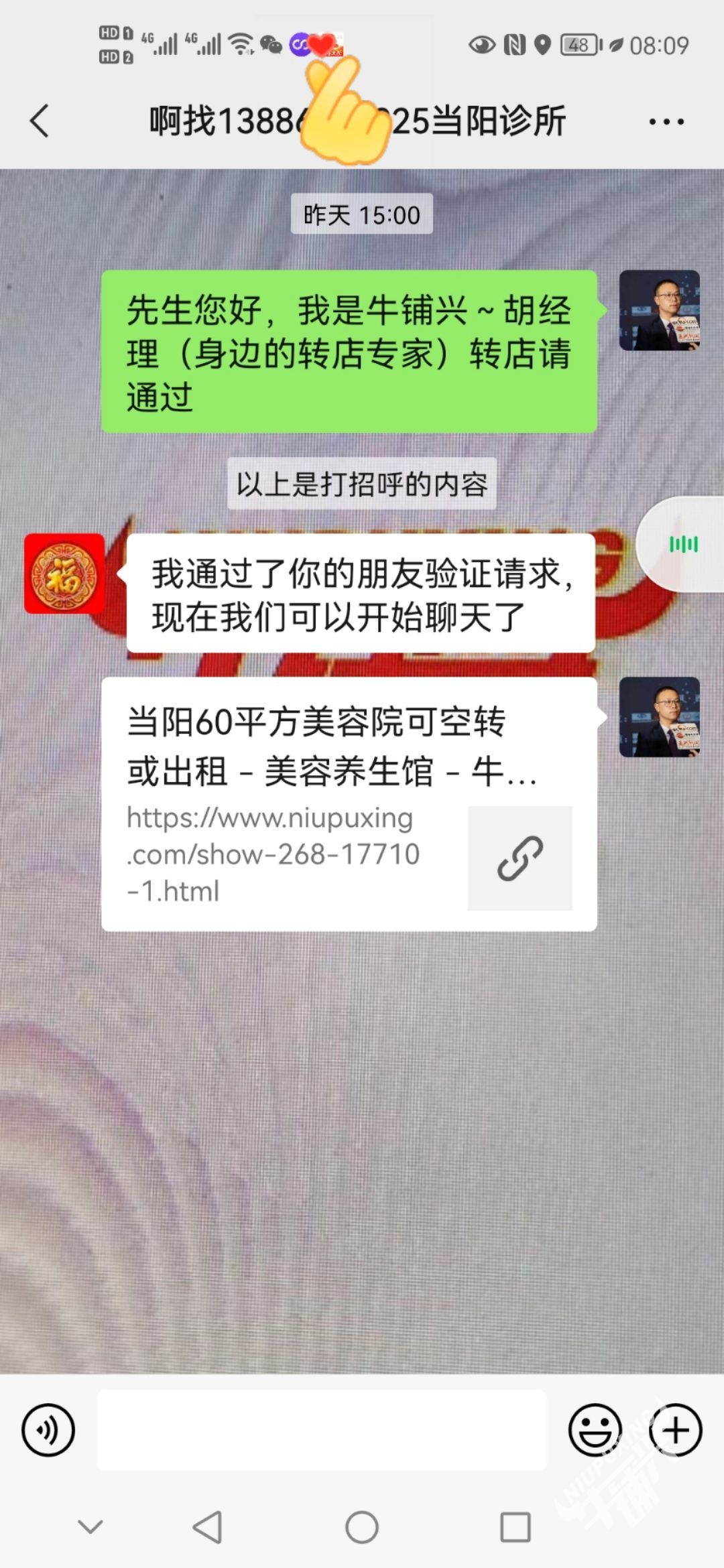The width and height of the screenshot is (724, 1568).
Task: Go back to the chat list
Action: (40, 121)
